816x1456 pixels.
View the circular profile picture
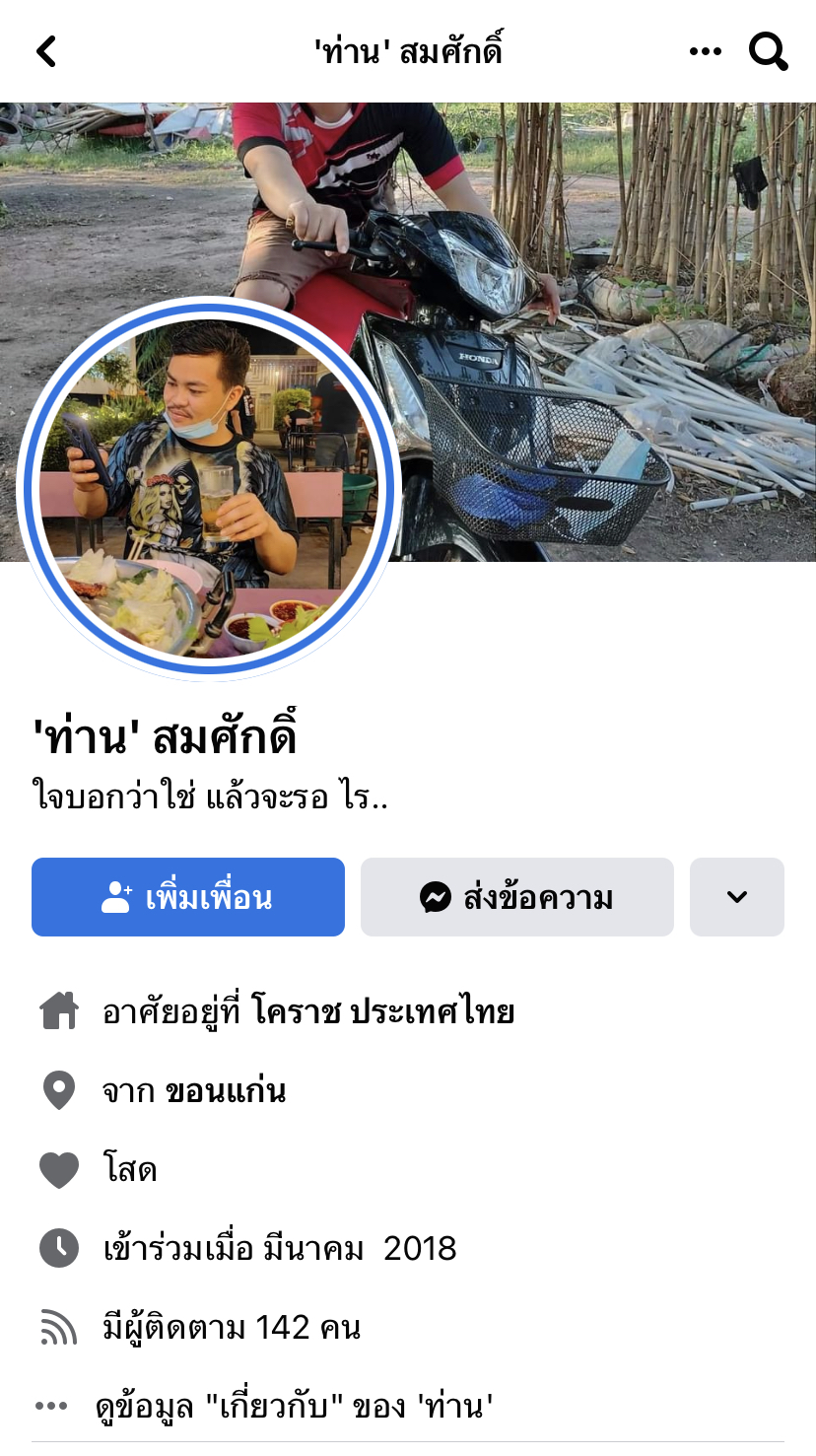tap(207, 488)
